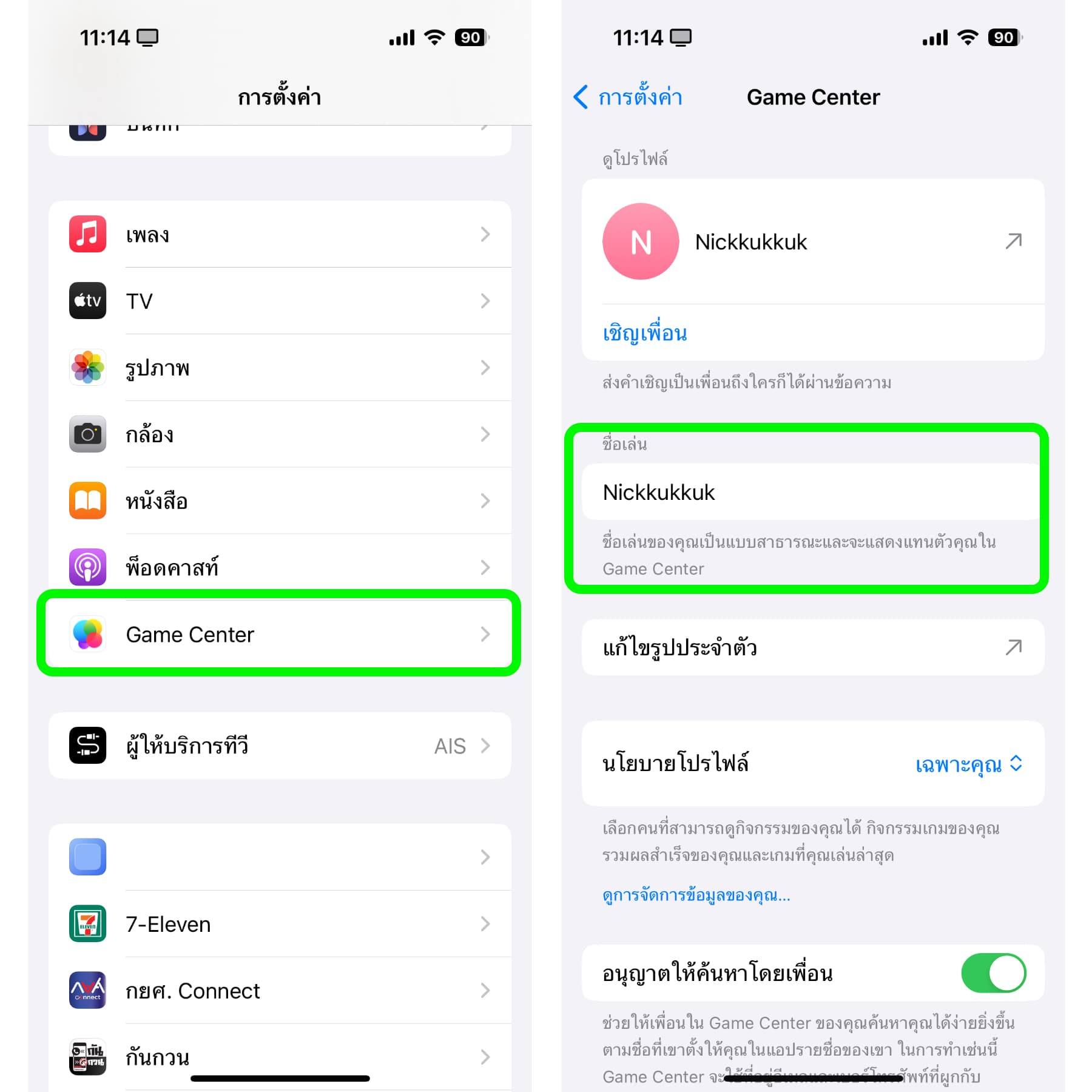Open 7-Eleven app settings

279,924
